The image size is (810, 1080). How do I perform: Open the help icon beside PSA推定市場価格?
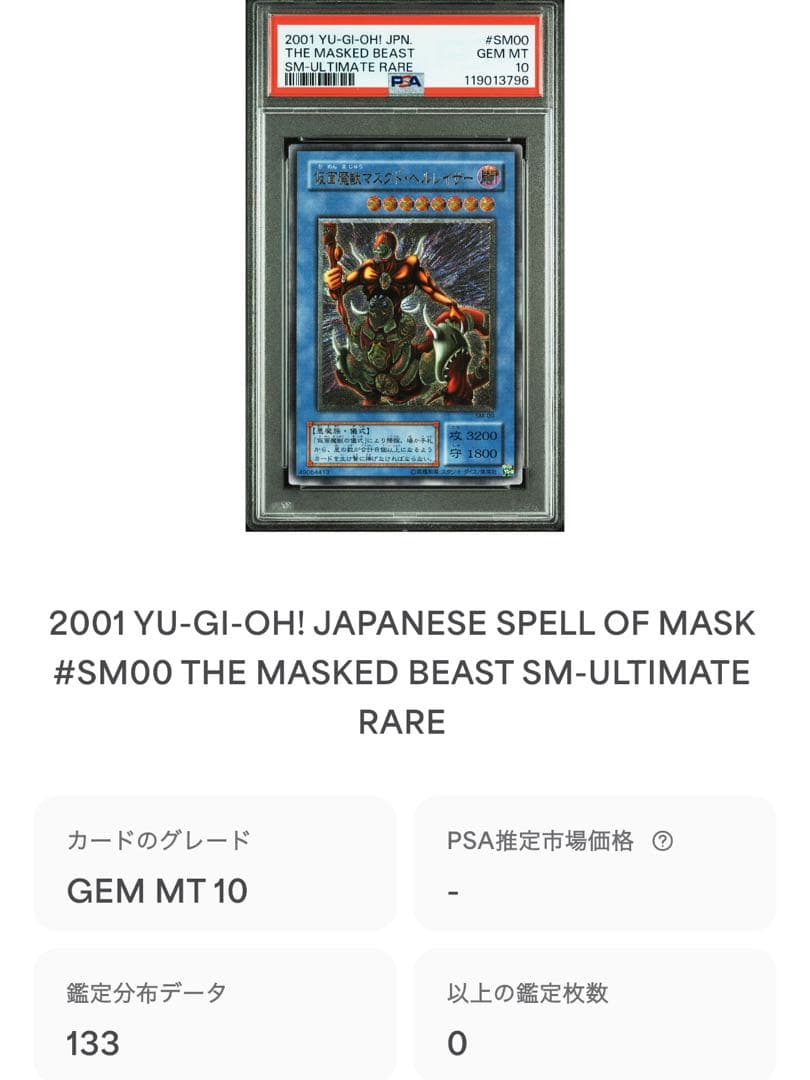point(662,841)
